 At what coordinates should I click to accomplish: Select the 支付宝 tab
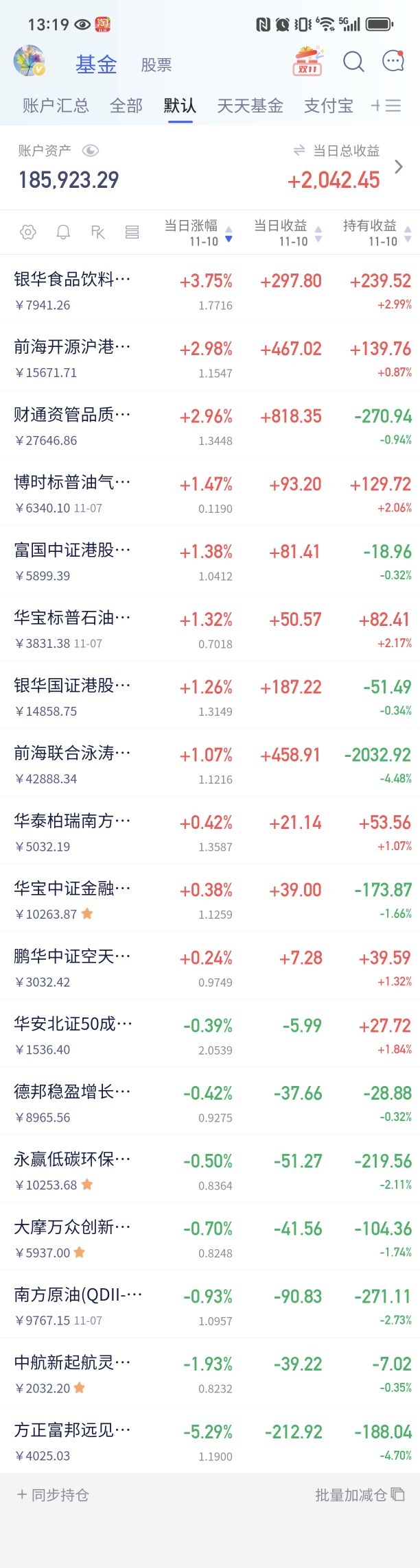(x=329, y=106)
